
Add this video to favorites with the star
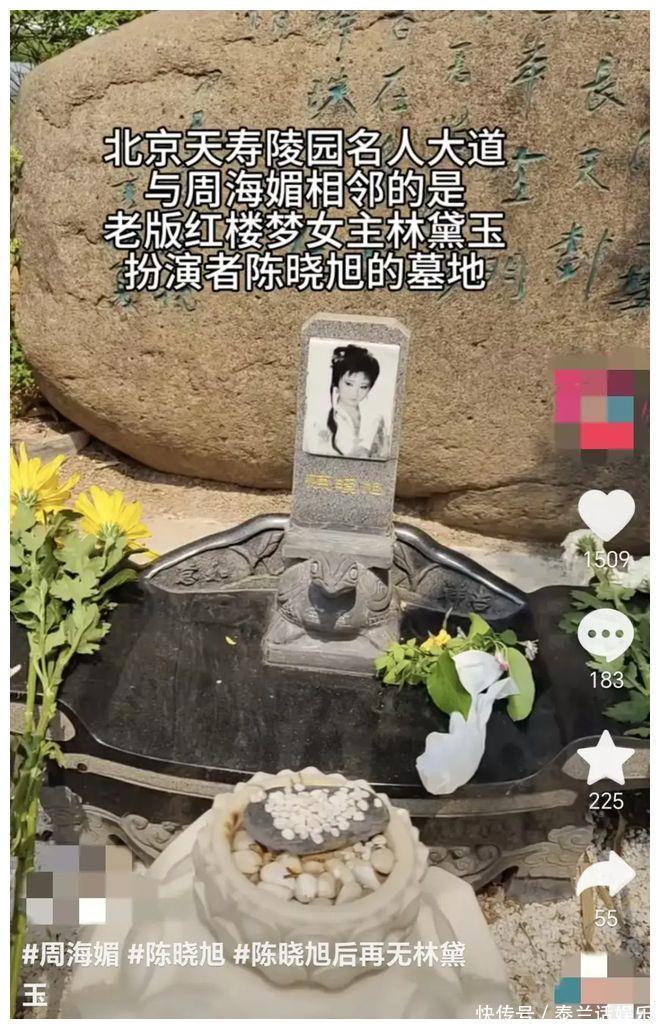(606, 758)
